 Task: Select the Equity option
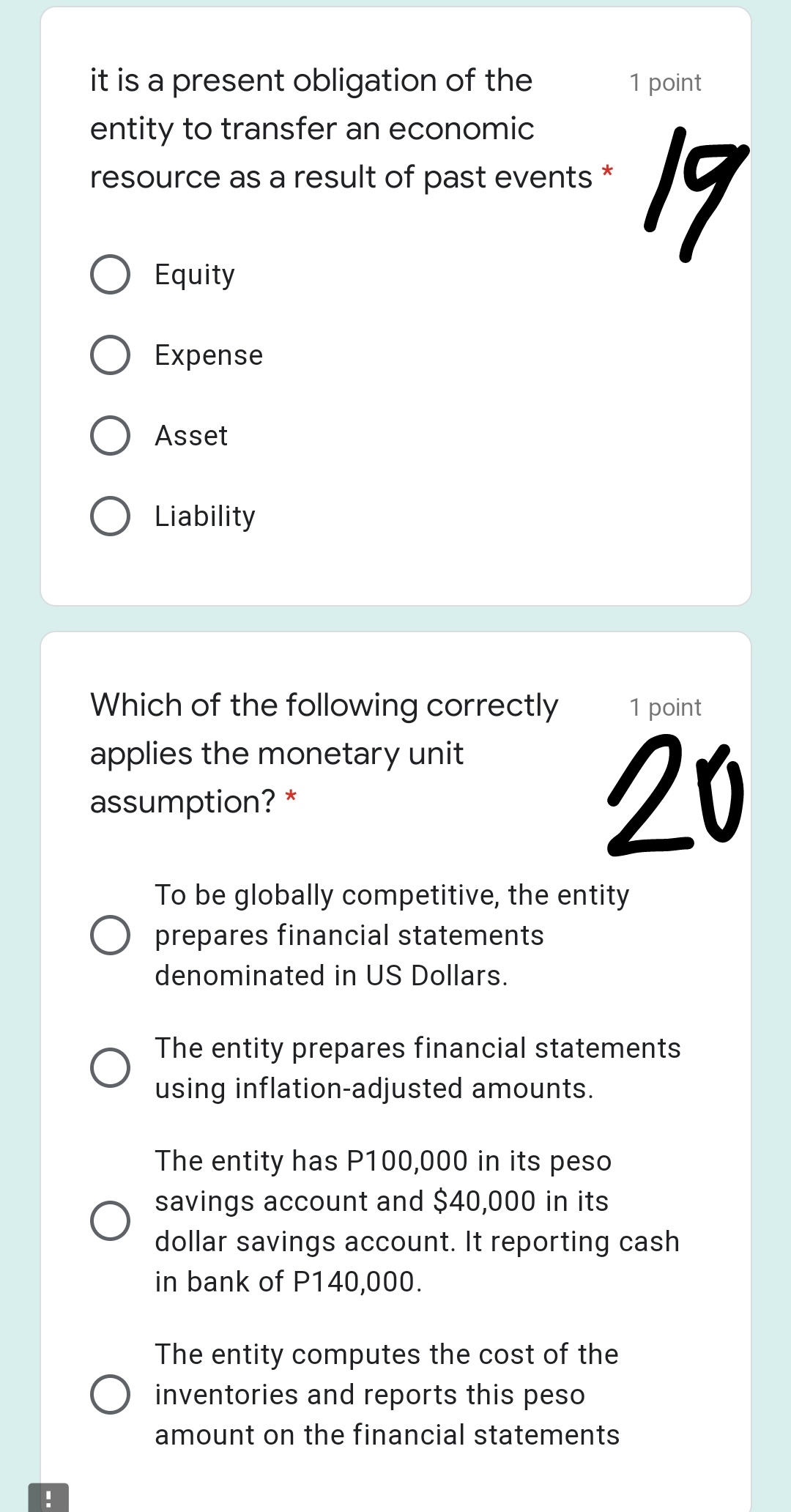(x=111, y=275)
